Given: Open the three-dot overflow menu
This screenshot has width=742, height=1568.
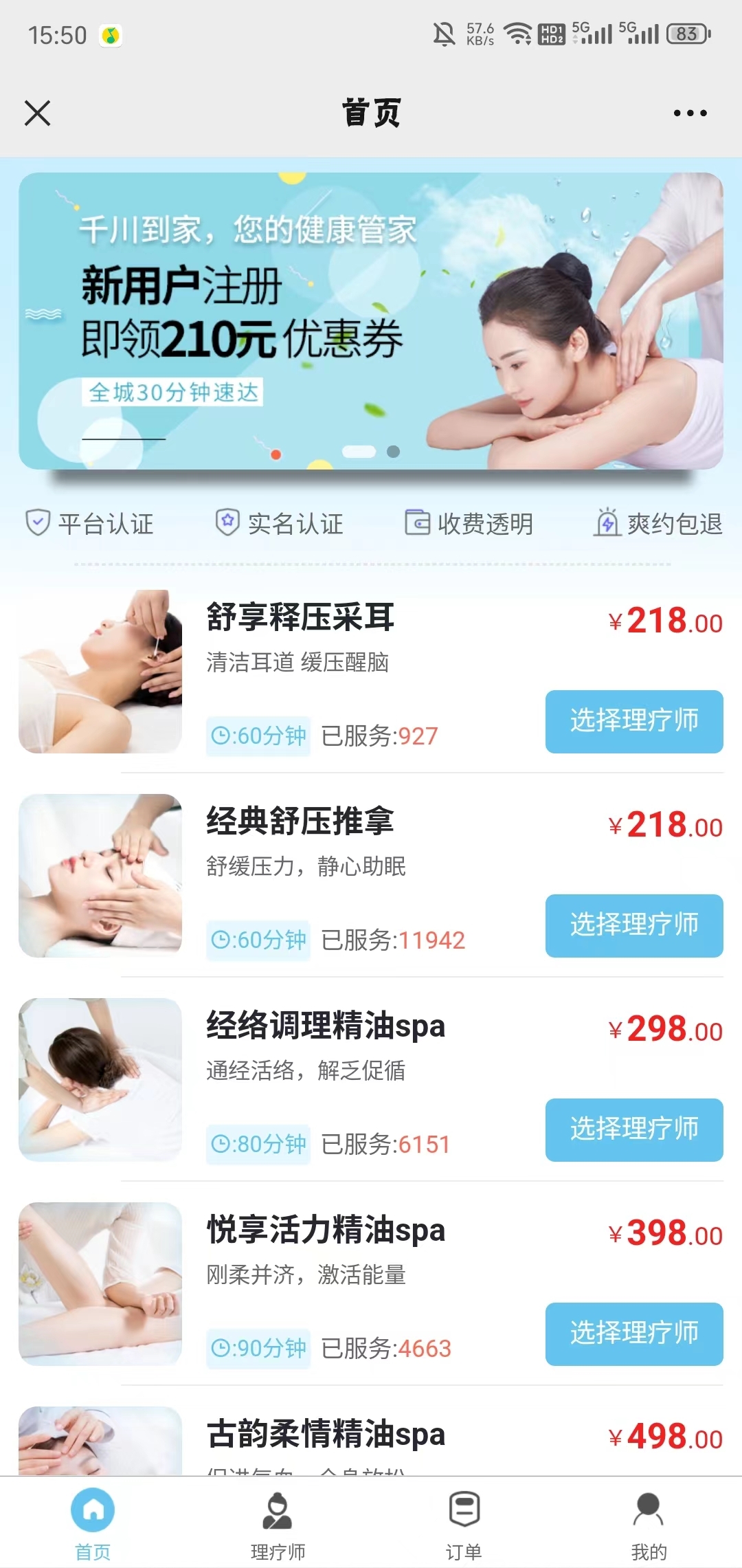Looking at the screenshot, I should click(690, 113).
